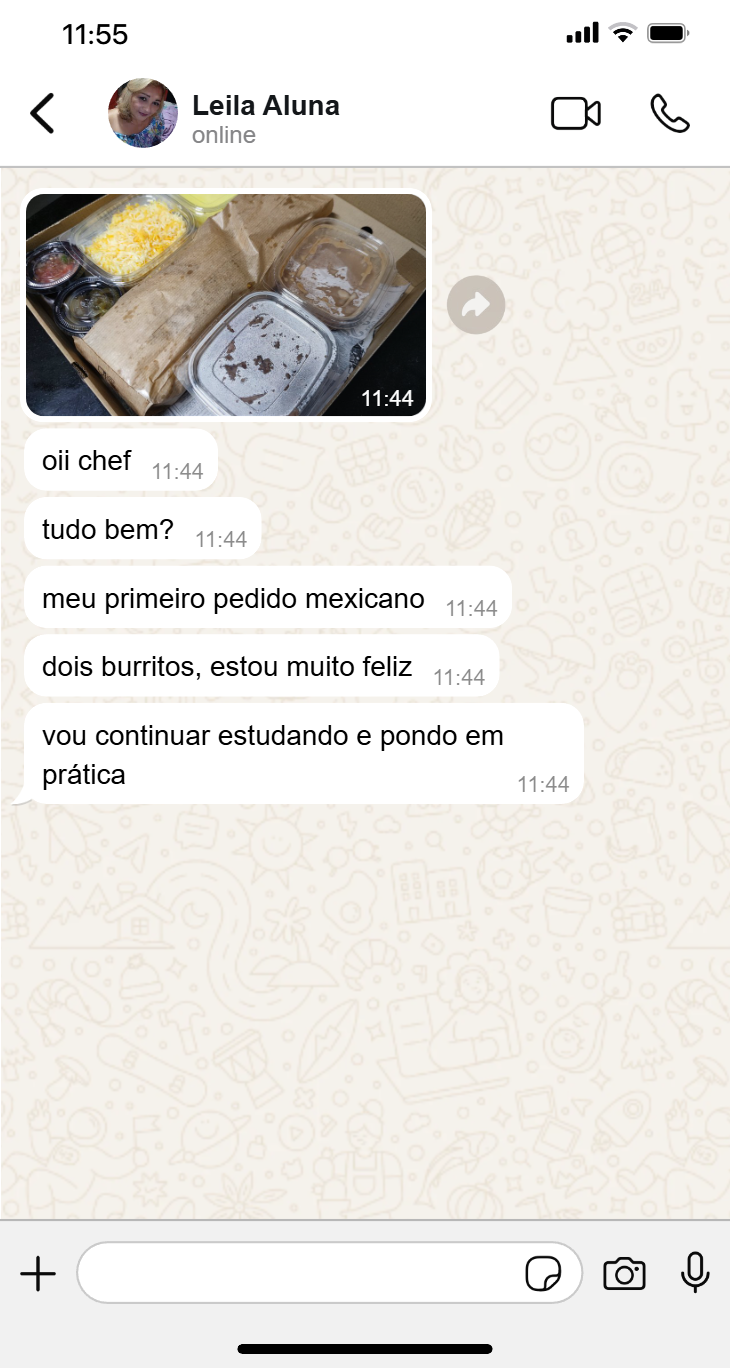
Task: Open the burrito order photo
Action: click(x=226, y=305)
